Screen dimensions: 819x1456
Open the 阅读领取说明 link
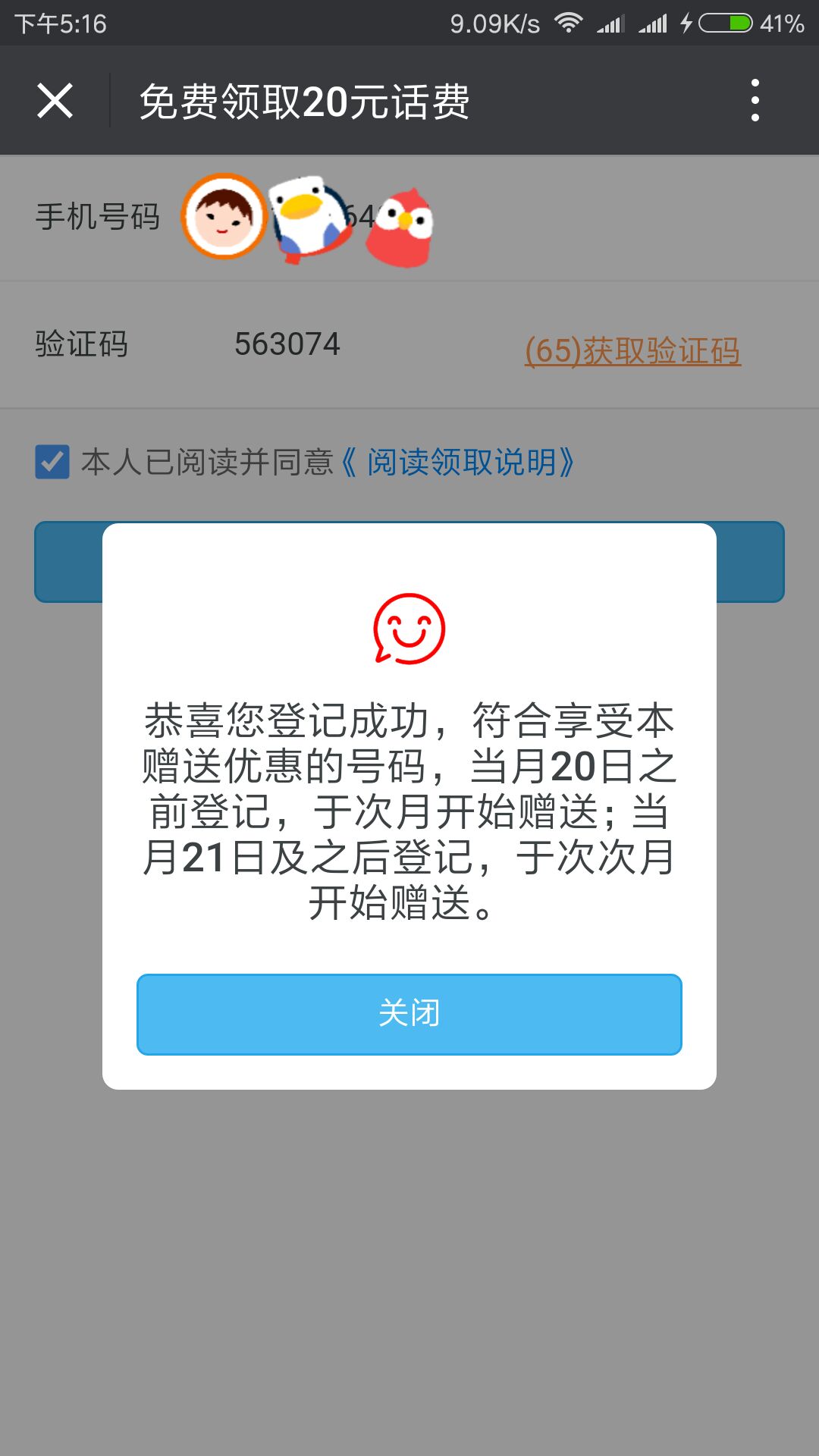click(462, 462)
